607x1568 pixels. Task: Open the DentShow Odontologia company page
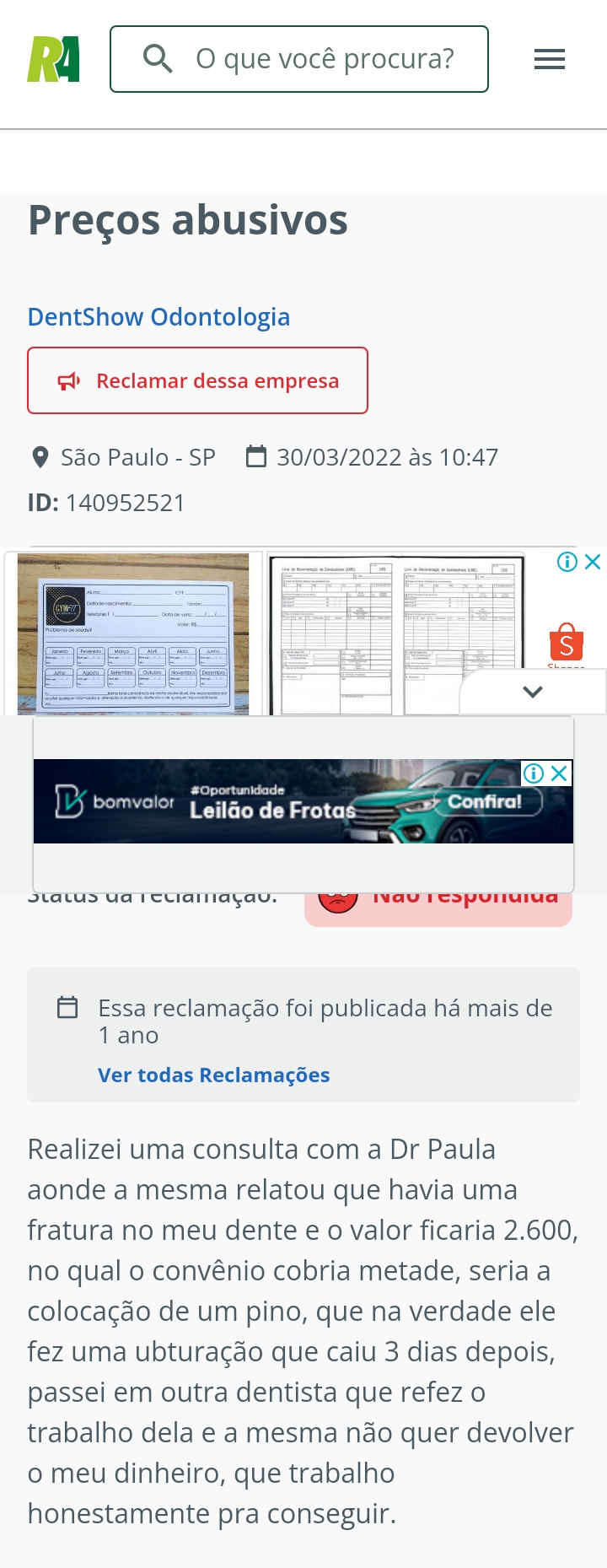point(158,317)
